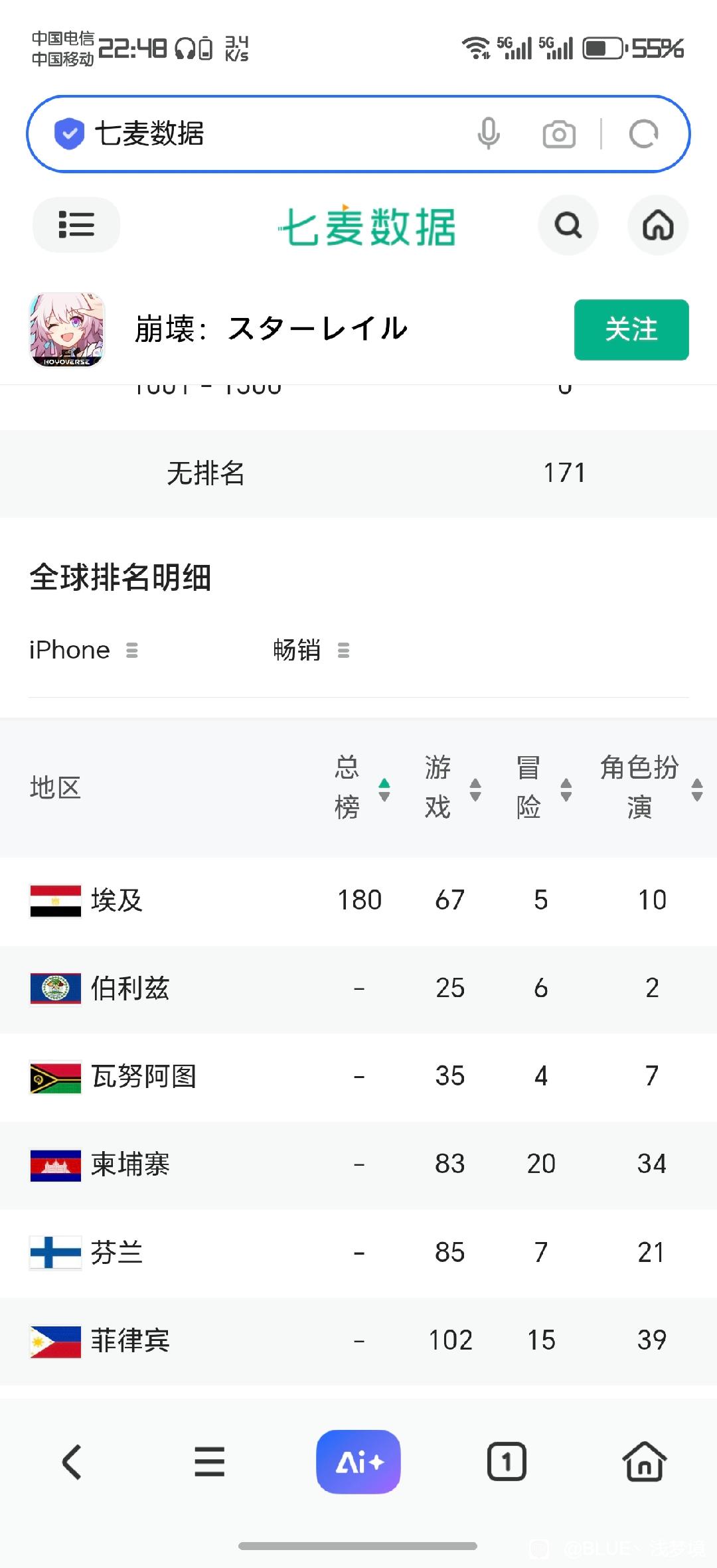This screenshot has height=1568, width=717.
Task: Go to the browser home page
Action: [645, 1462]
